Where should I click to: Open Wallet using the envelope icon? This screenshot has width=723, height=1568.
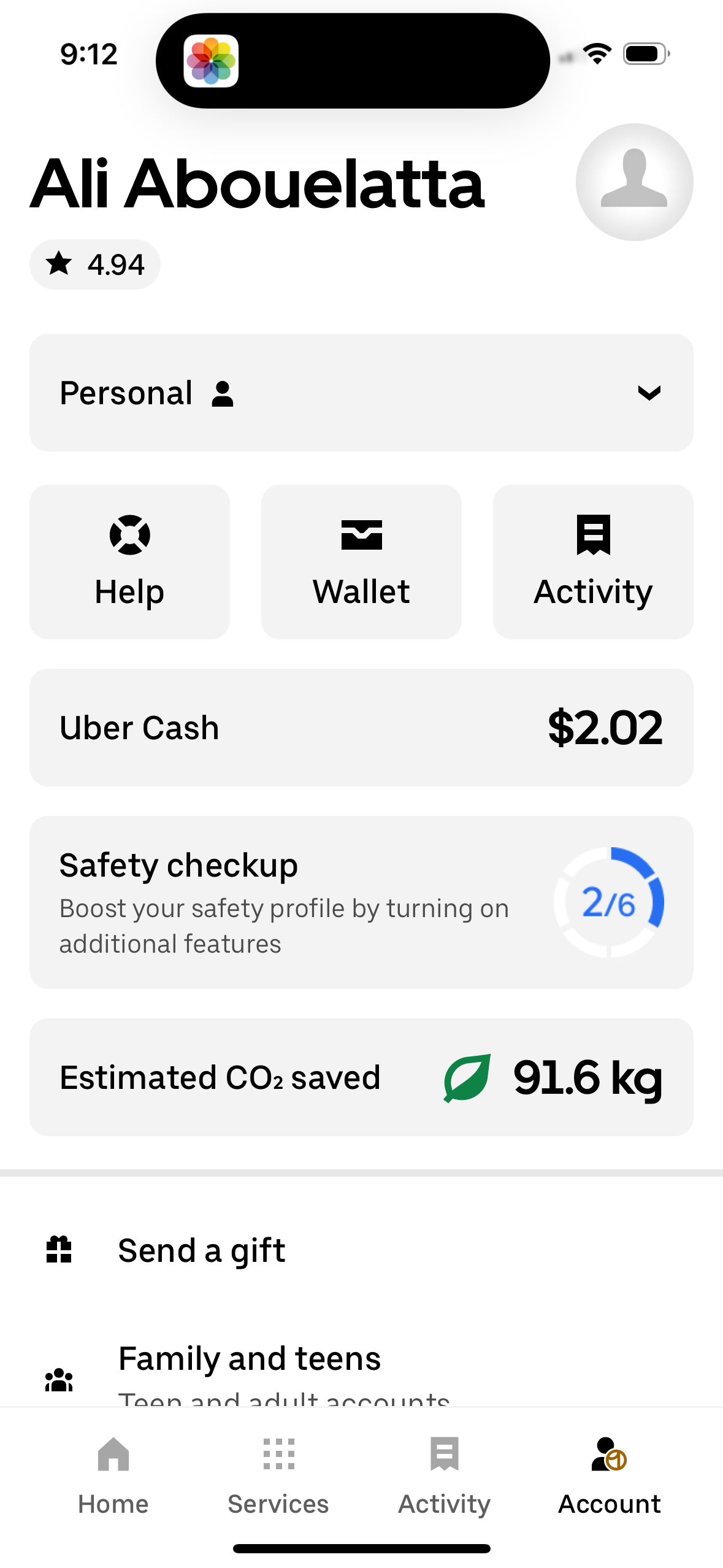(361, 534)
